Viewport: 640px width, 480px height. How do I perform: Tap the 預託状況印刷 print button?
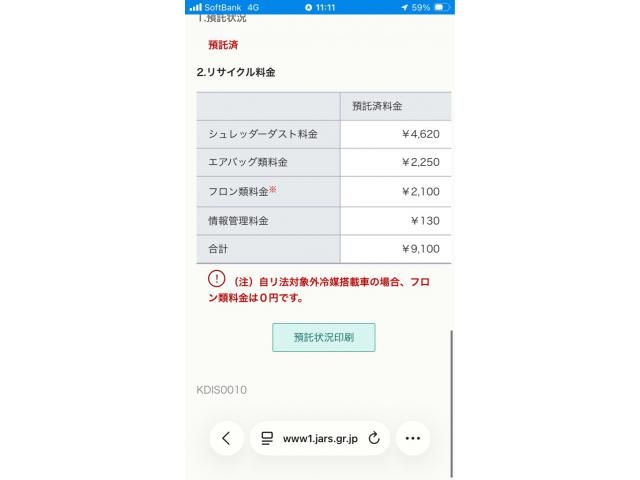pyautogui.click(x=323, y=338)
